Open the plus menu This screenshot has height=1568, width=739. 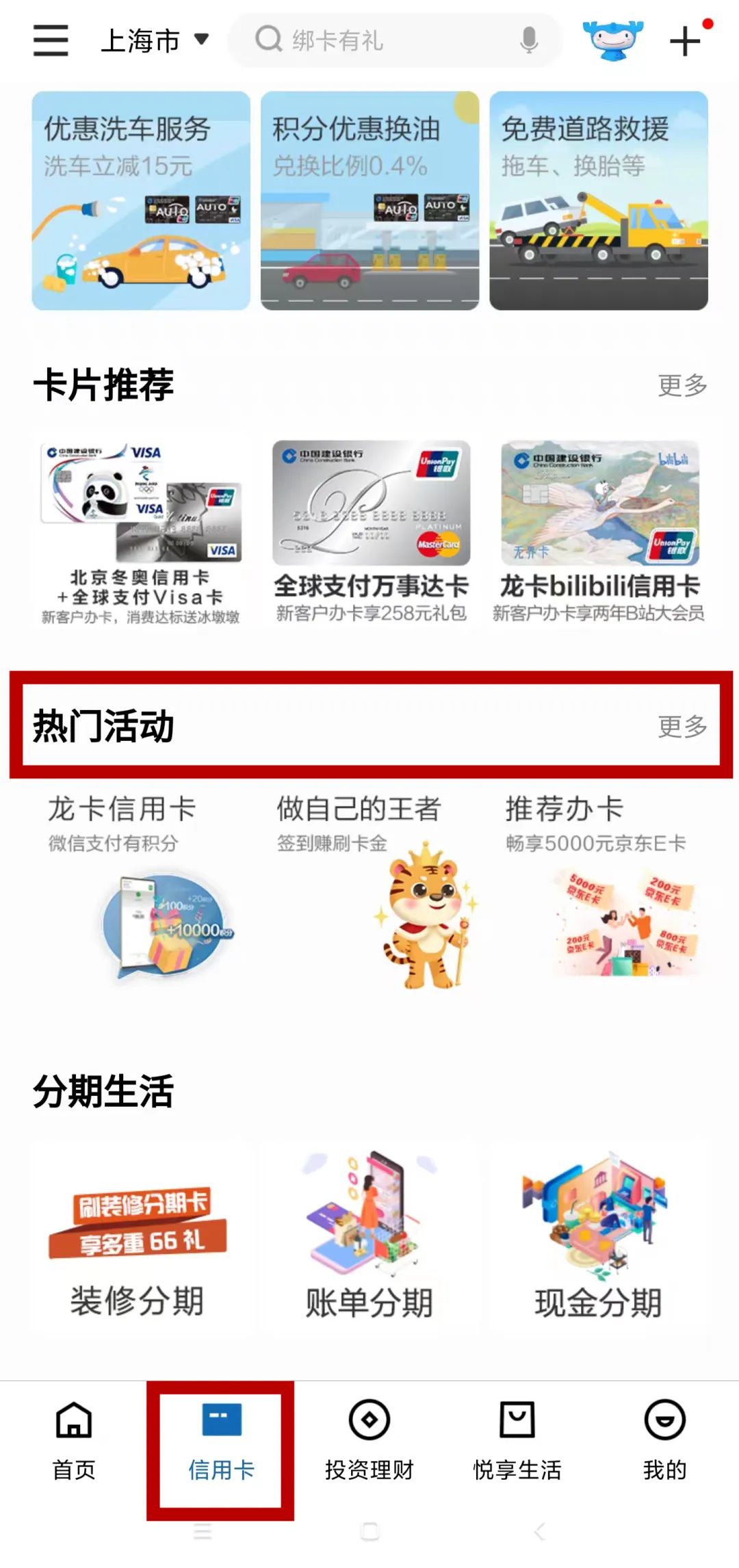click(685, 40)
